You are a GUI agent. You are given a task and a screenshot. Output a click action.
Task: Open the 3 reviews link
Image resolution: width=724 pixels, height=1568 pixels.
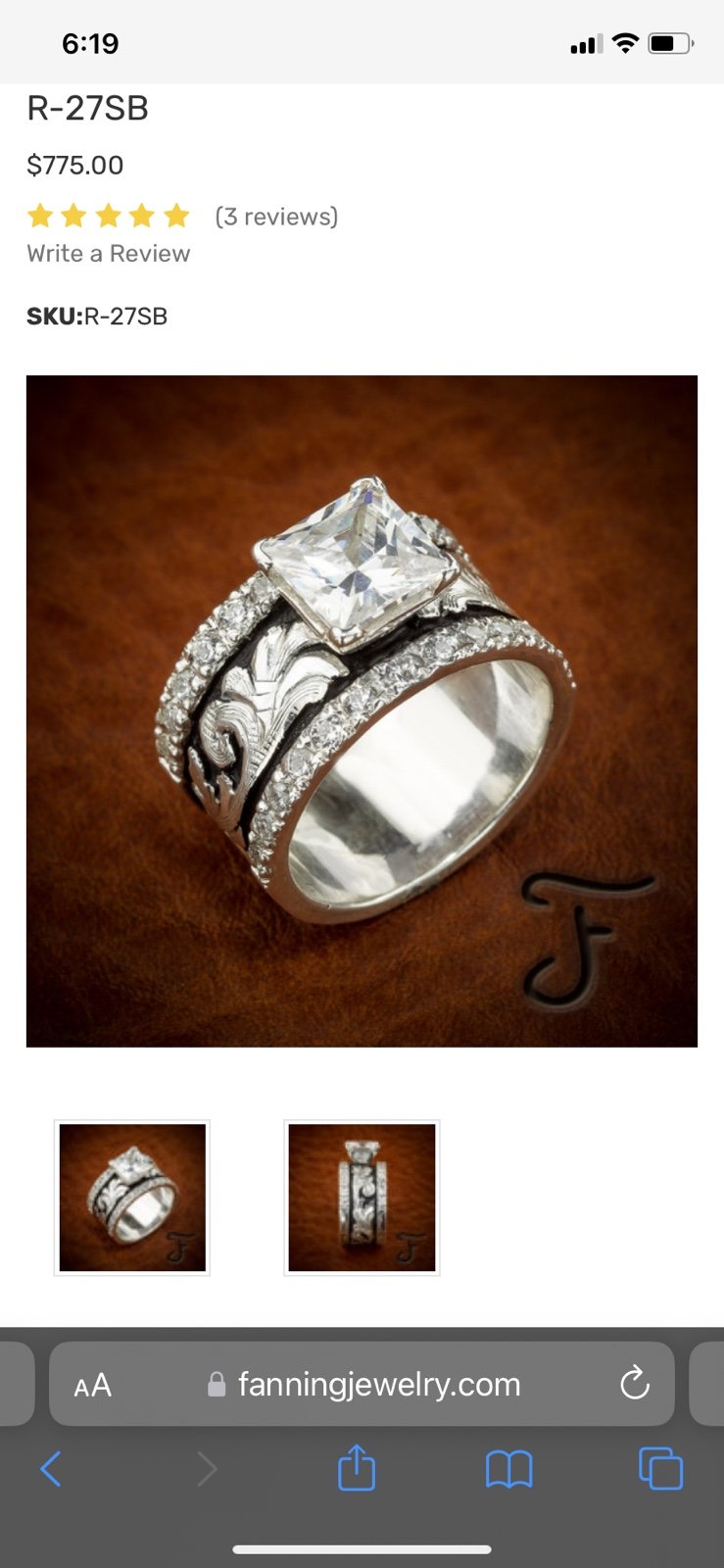tap(276, 217)
